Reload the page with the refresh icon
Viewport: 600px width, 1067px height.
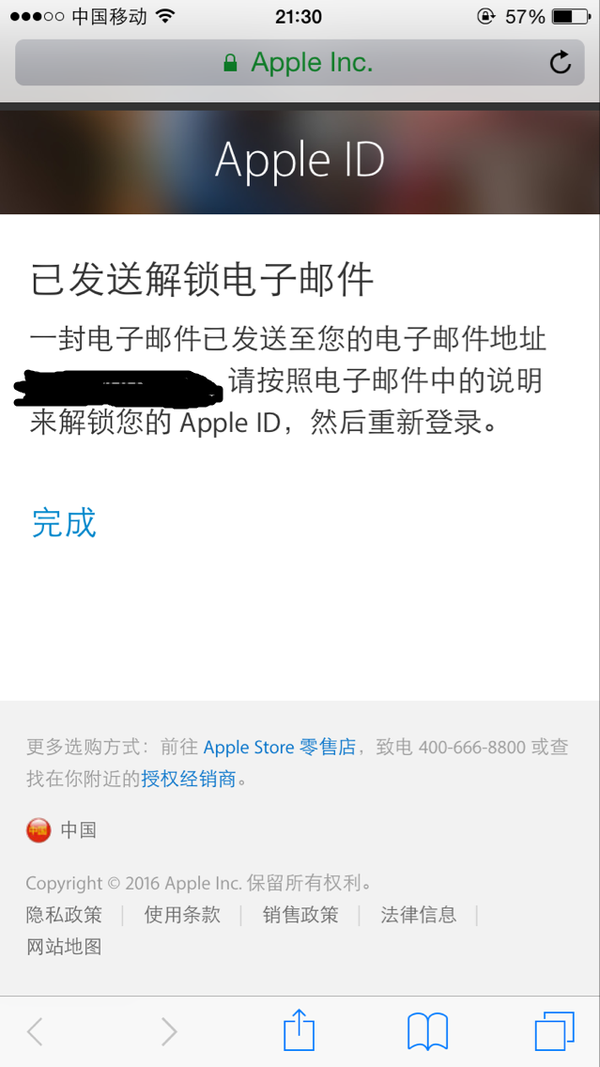coord(560,63)
